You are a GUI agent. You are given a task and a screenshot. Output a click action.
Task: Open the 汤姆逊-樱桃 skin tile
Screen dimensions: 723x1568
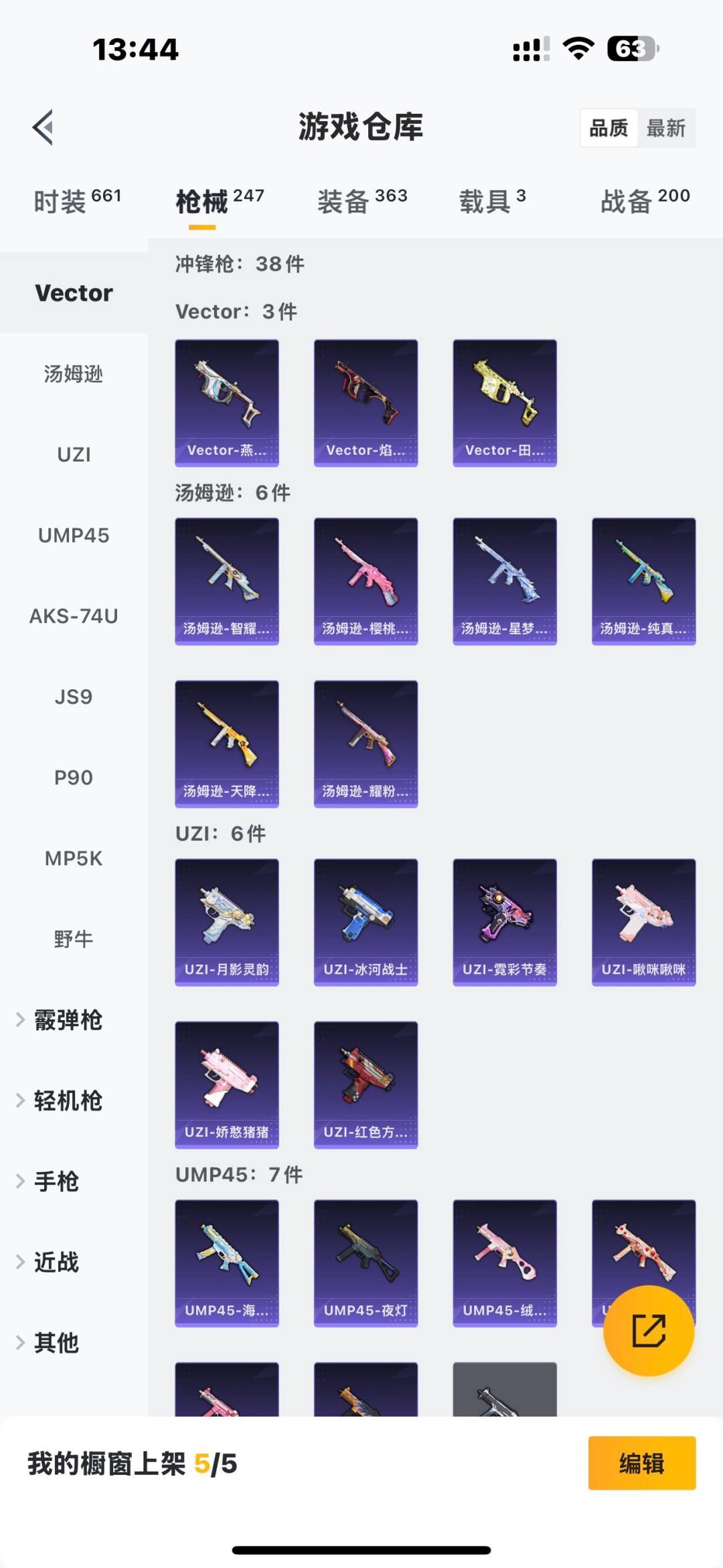(366, 581)
